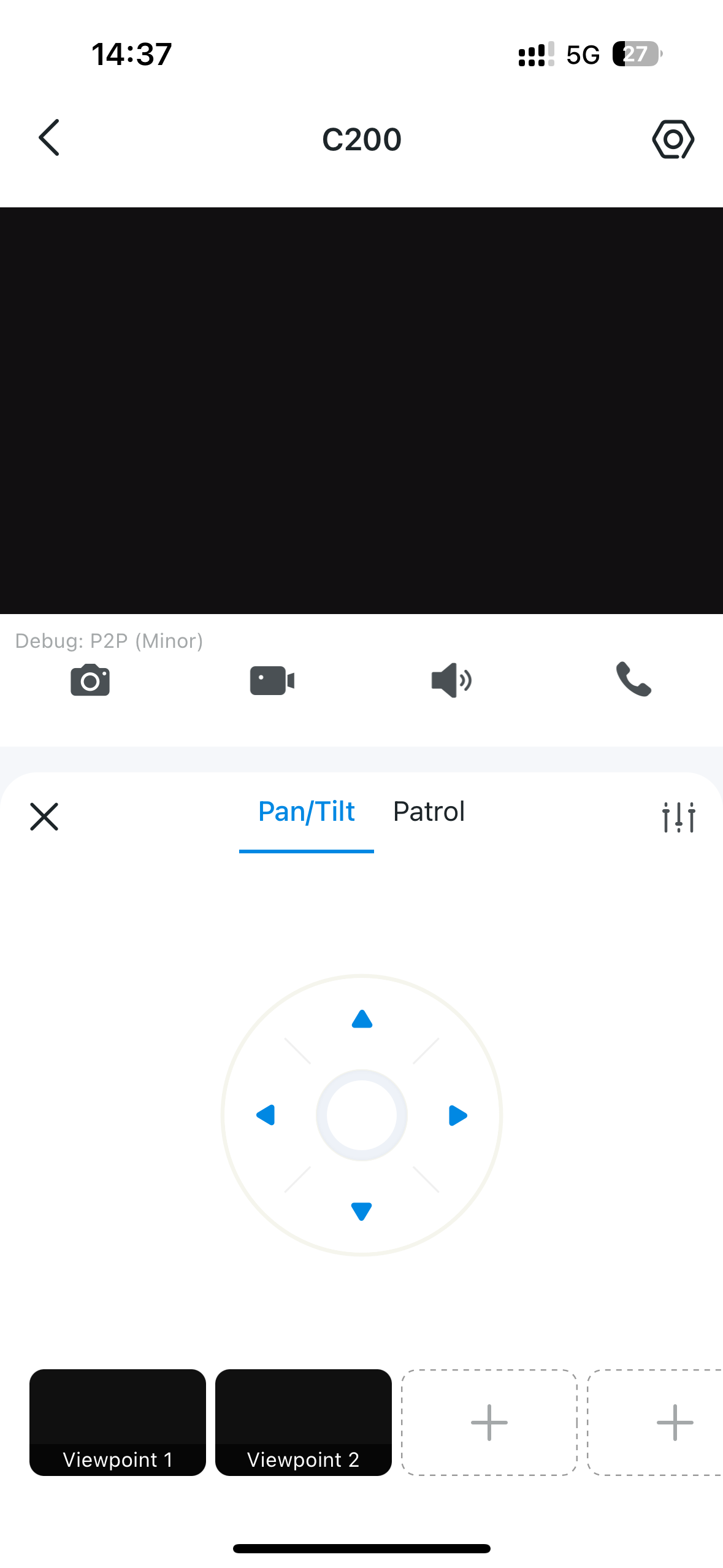Pan the camera right
The image size is (723, 1568).
tap(457, 1115)
